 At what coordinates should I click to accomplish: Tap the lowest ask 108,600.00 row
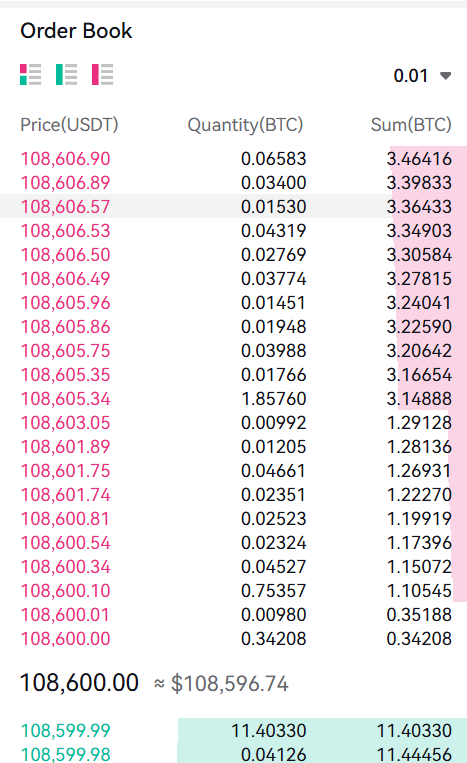[x=234, y=638]
